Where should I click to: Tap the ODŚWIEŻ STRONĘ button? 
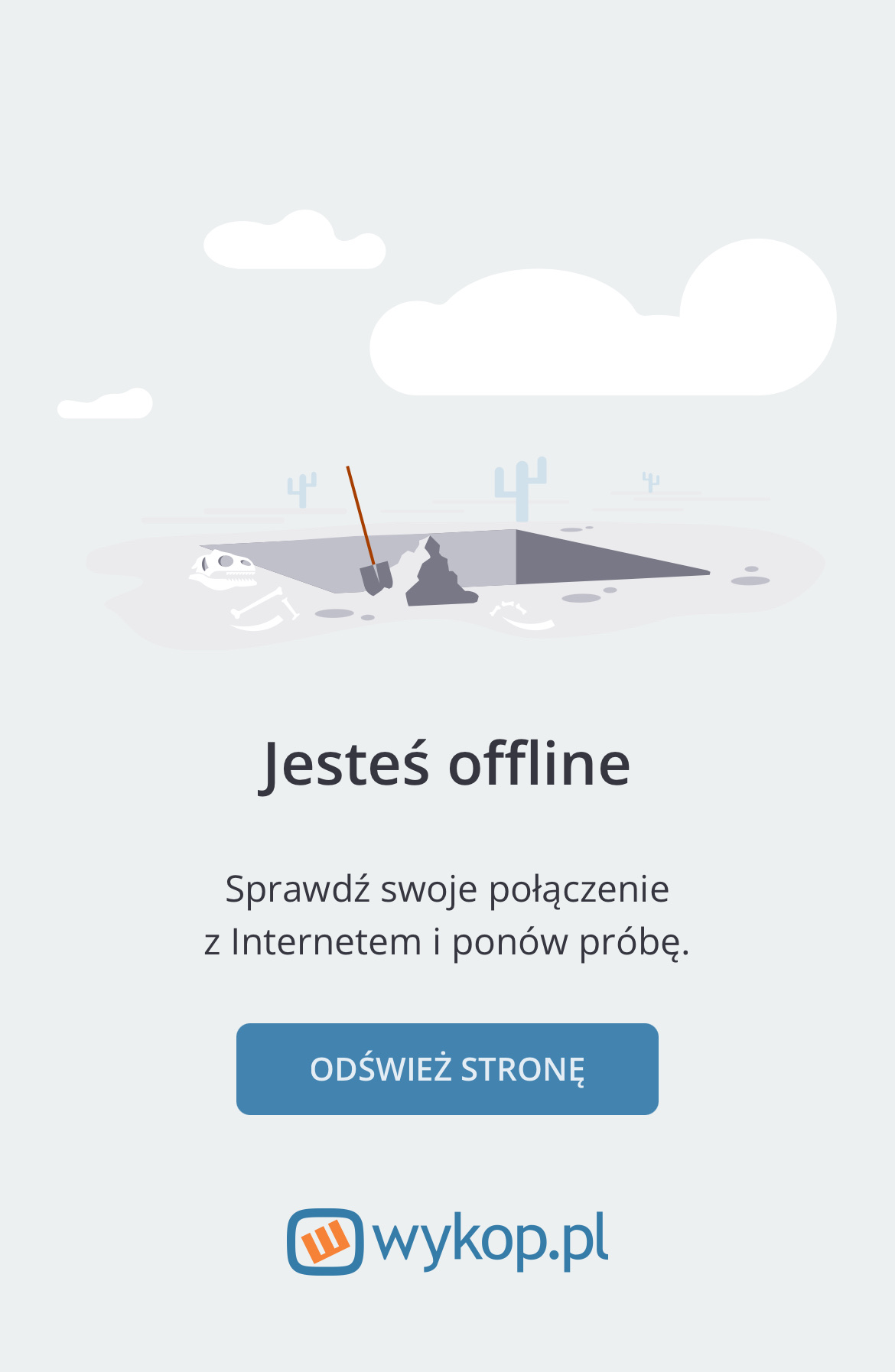click(x=447, y=1068)
